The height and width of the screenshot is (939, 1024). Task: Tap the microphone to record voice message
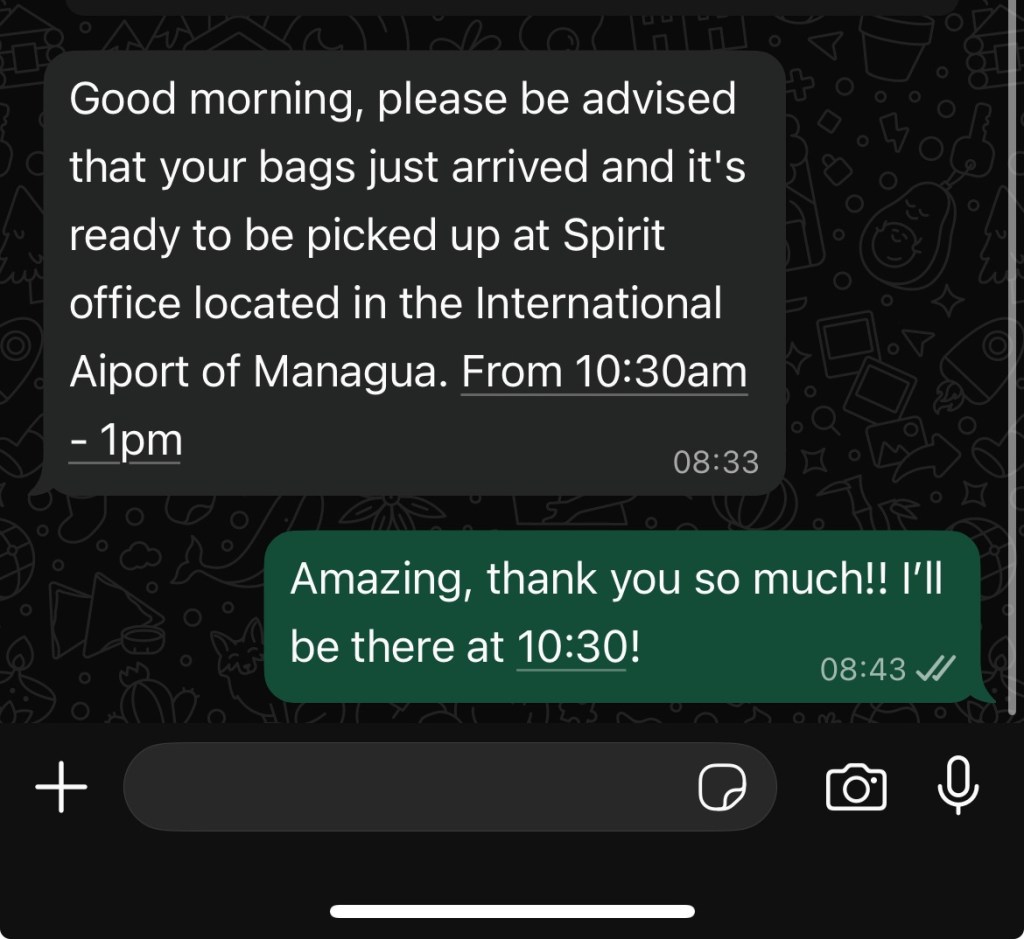(957, 786)
